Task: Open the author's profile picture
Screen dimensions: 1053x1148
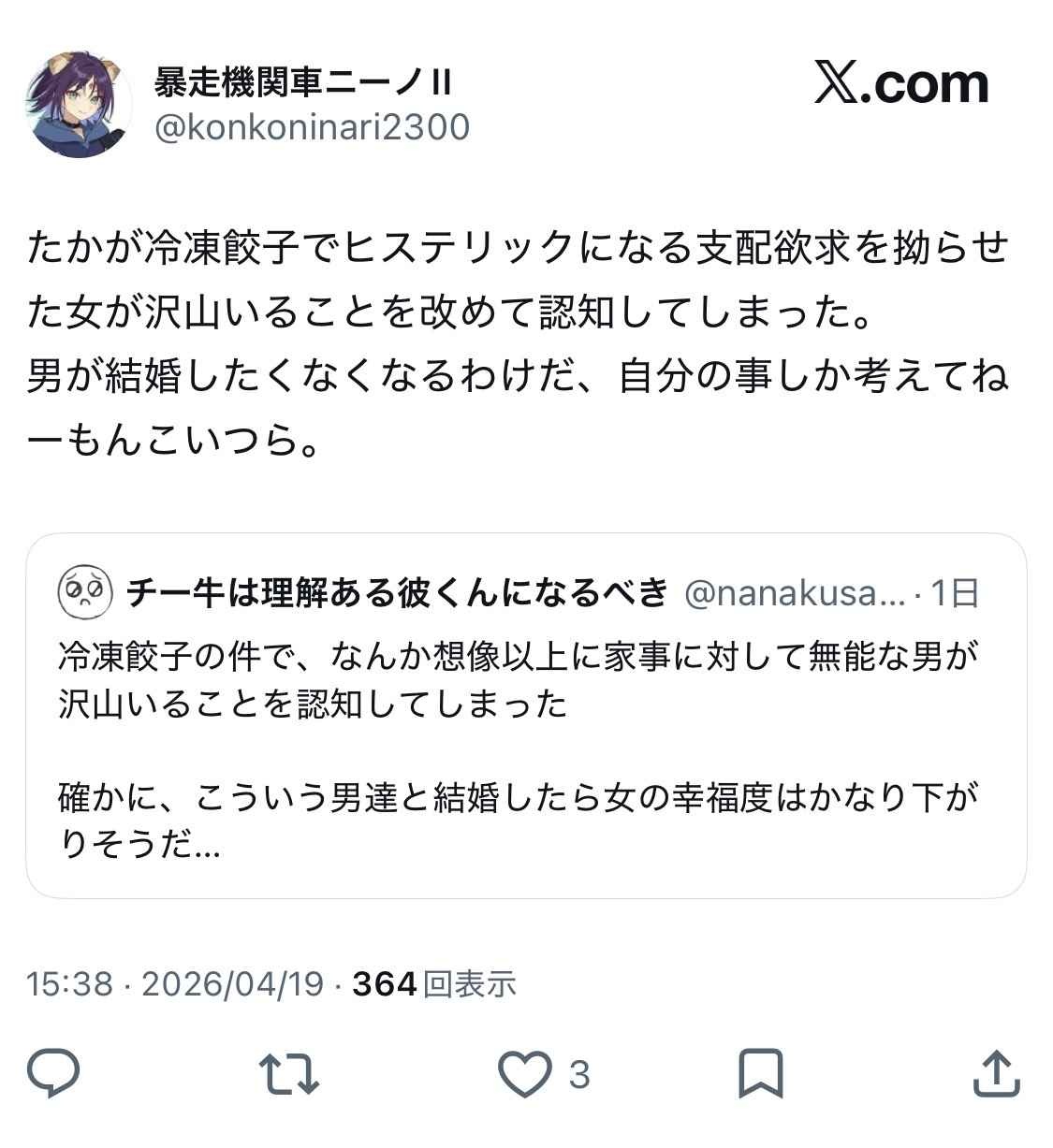Action: click(79, 104)
